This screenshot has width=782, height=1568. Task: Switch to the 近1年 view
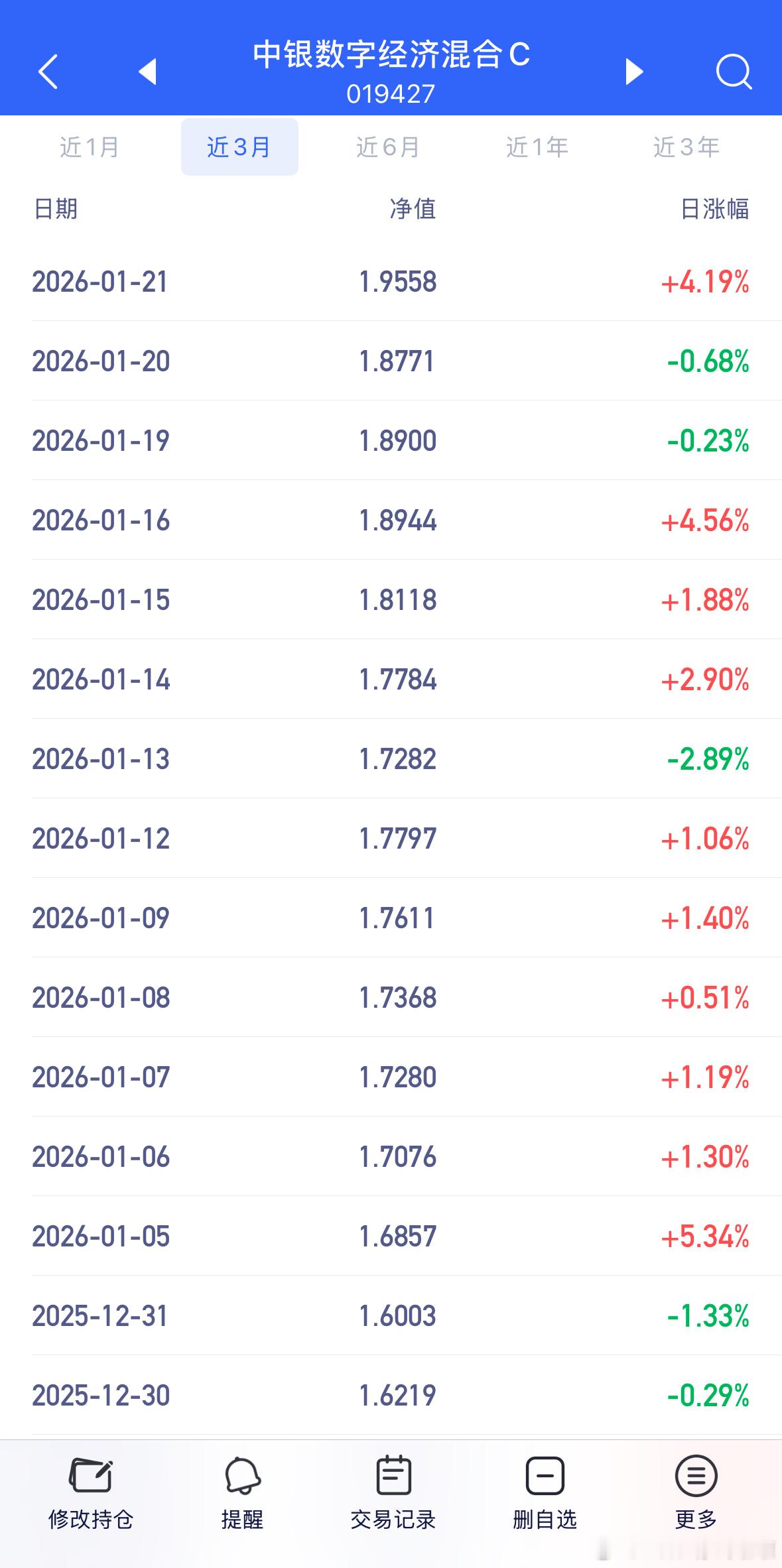point(537,148)
